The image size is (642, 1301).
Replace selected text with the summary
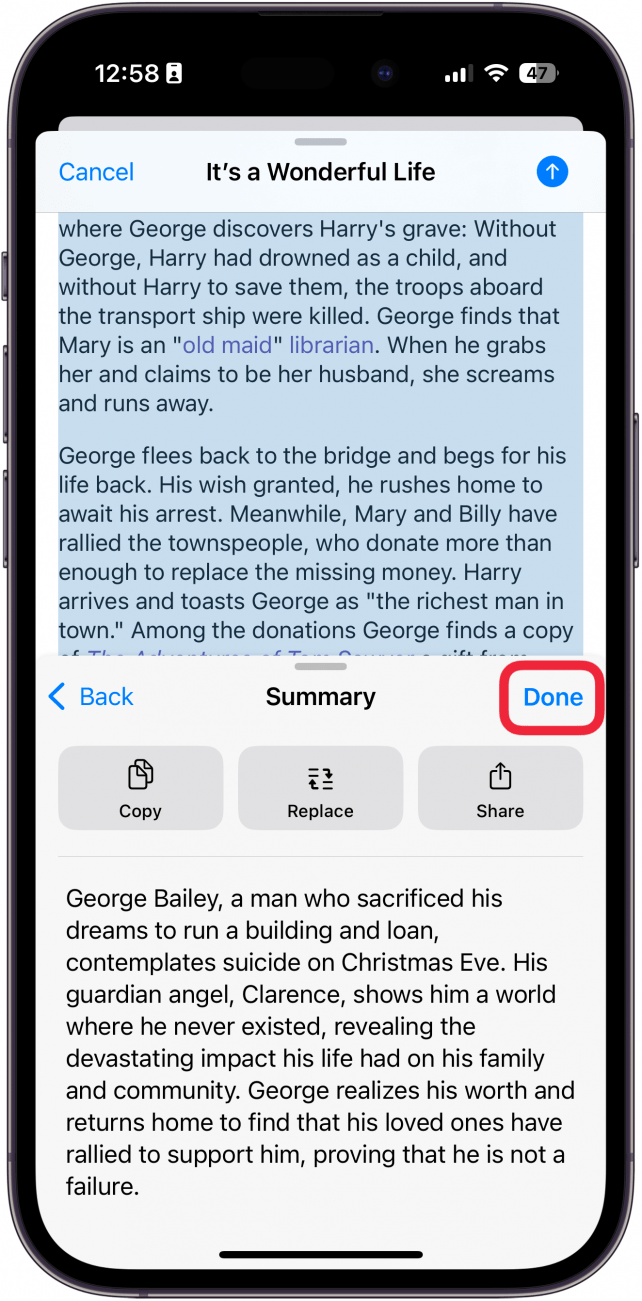pos(320,788)
